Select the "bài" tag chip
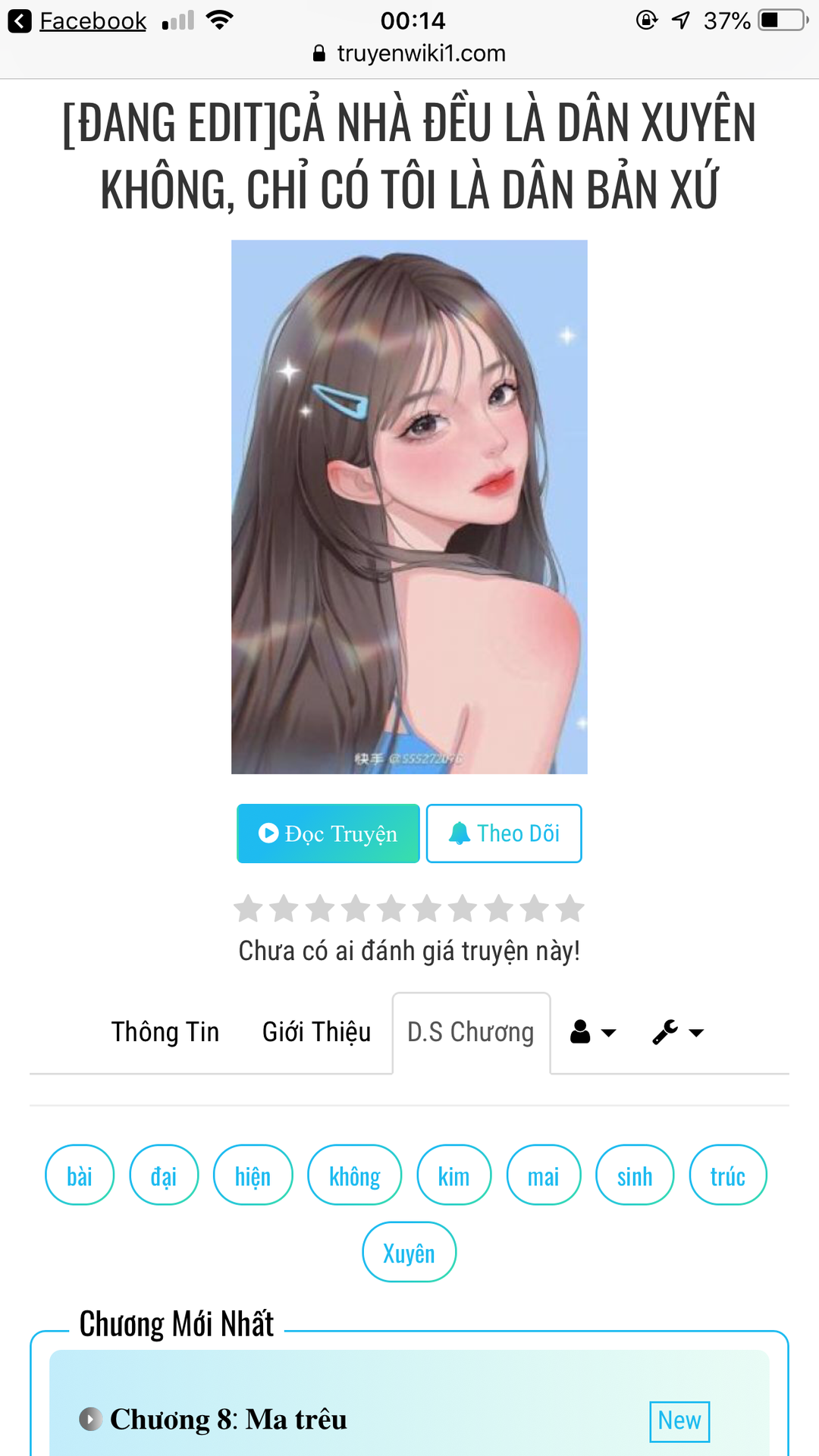This screenshot has height=1456, width=819. click(x=80, y=1175)
